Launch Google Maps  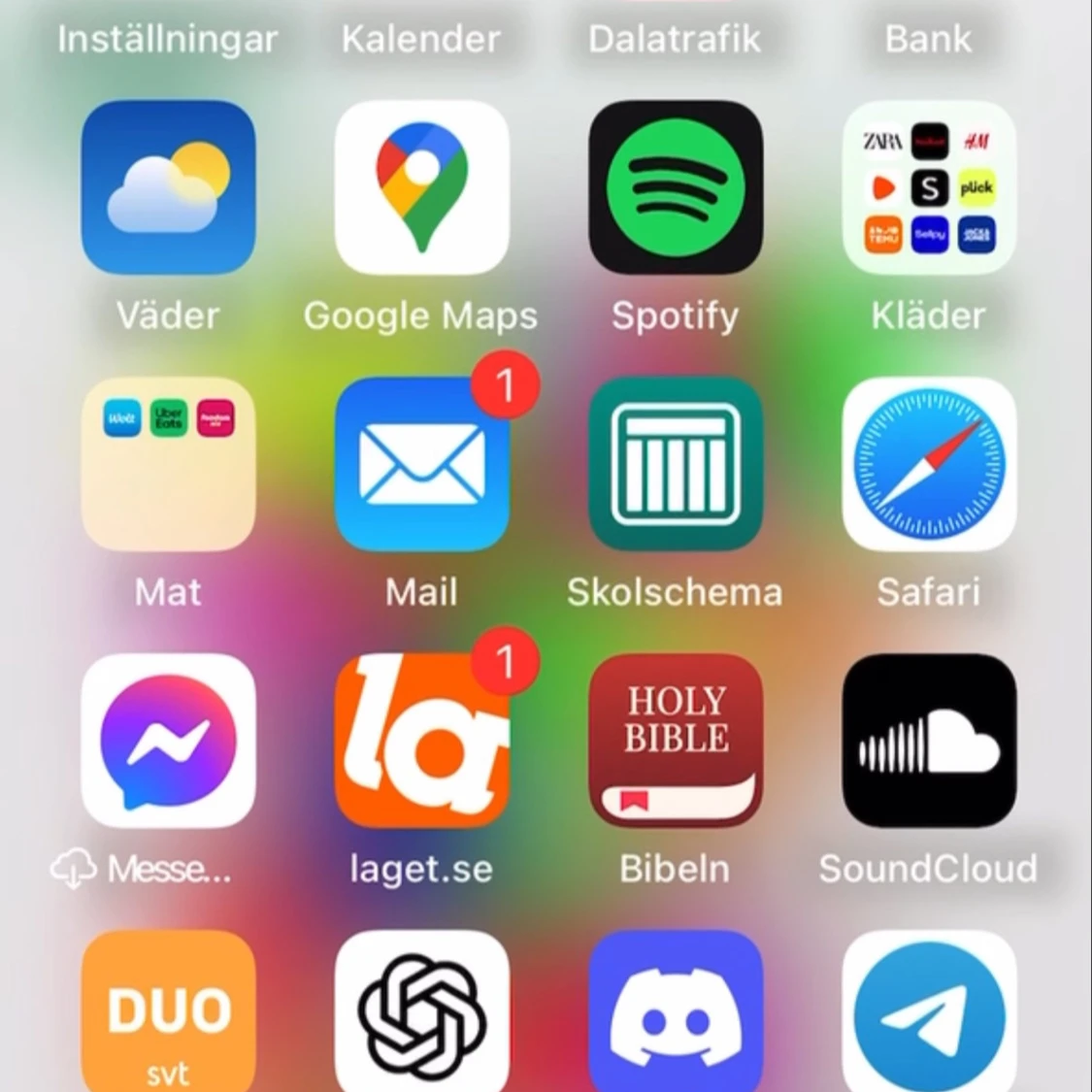[421, 187]
